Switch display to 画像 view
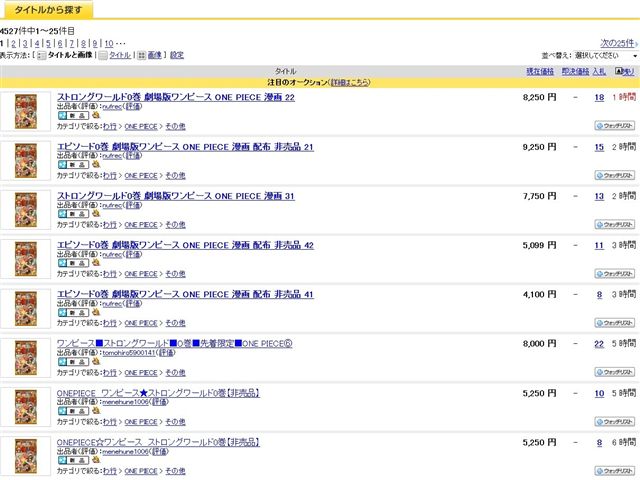Viewport: 640px width, 480px height. (154, 55)
